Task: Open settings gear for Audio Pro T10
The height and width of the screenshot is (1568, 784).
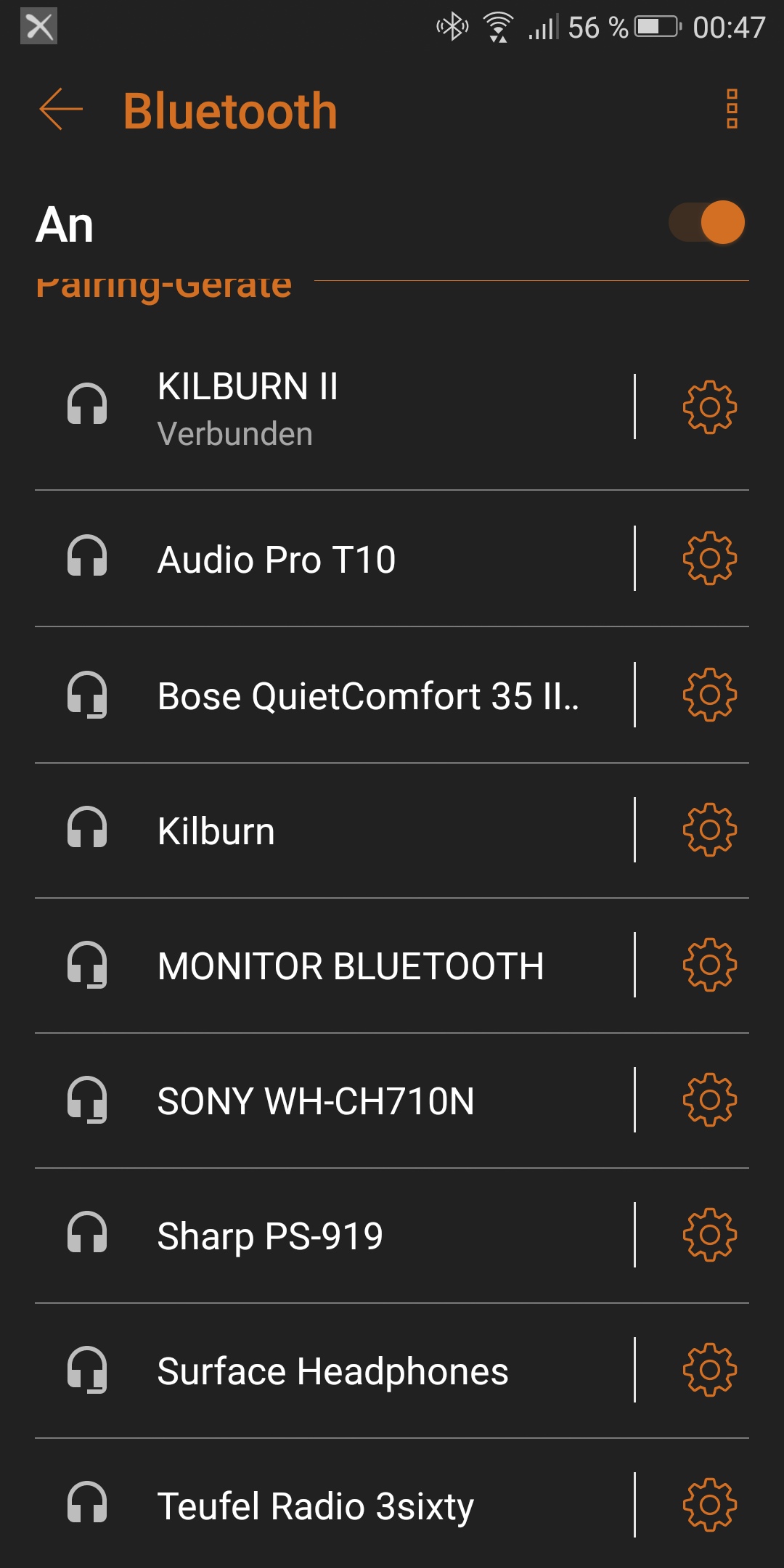Action: pyautogui.click(x=709, y=558)
